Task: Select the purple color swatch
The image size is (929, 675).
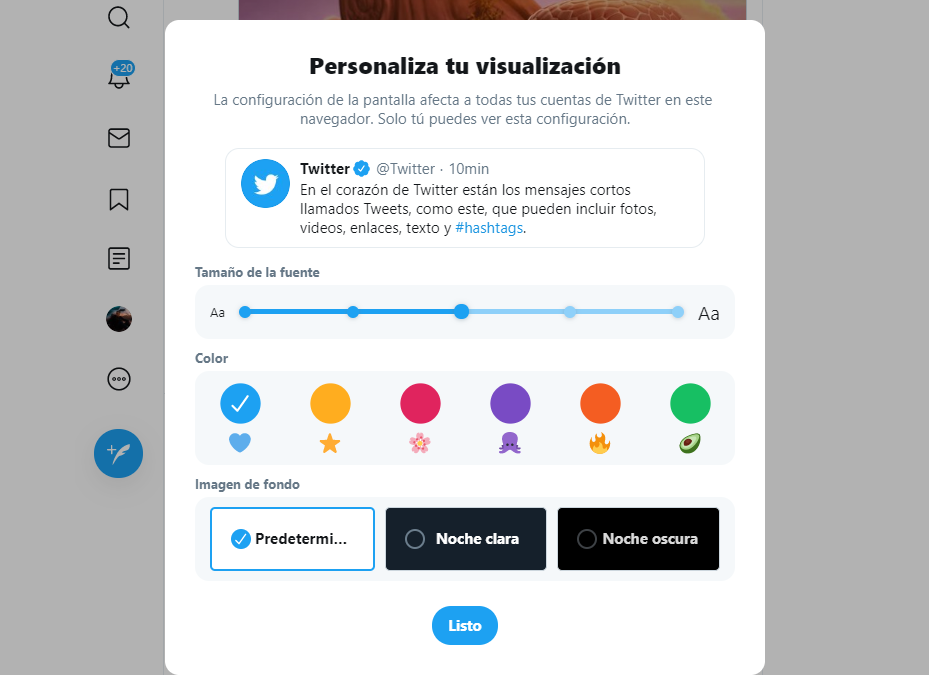Action: (510, 403)
